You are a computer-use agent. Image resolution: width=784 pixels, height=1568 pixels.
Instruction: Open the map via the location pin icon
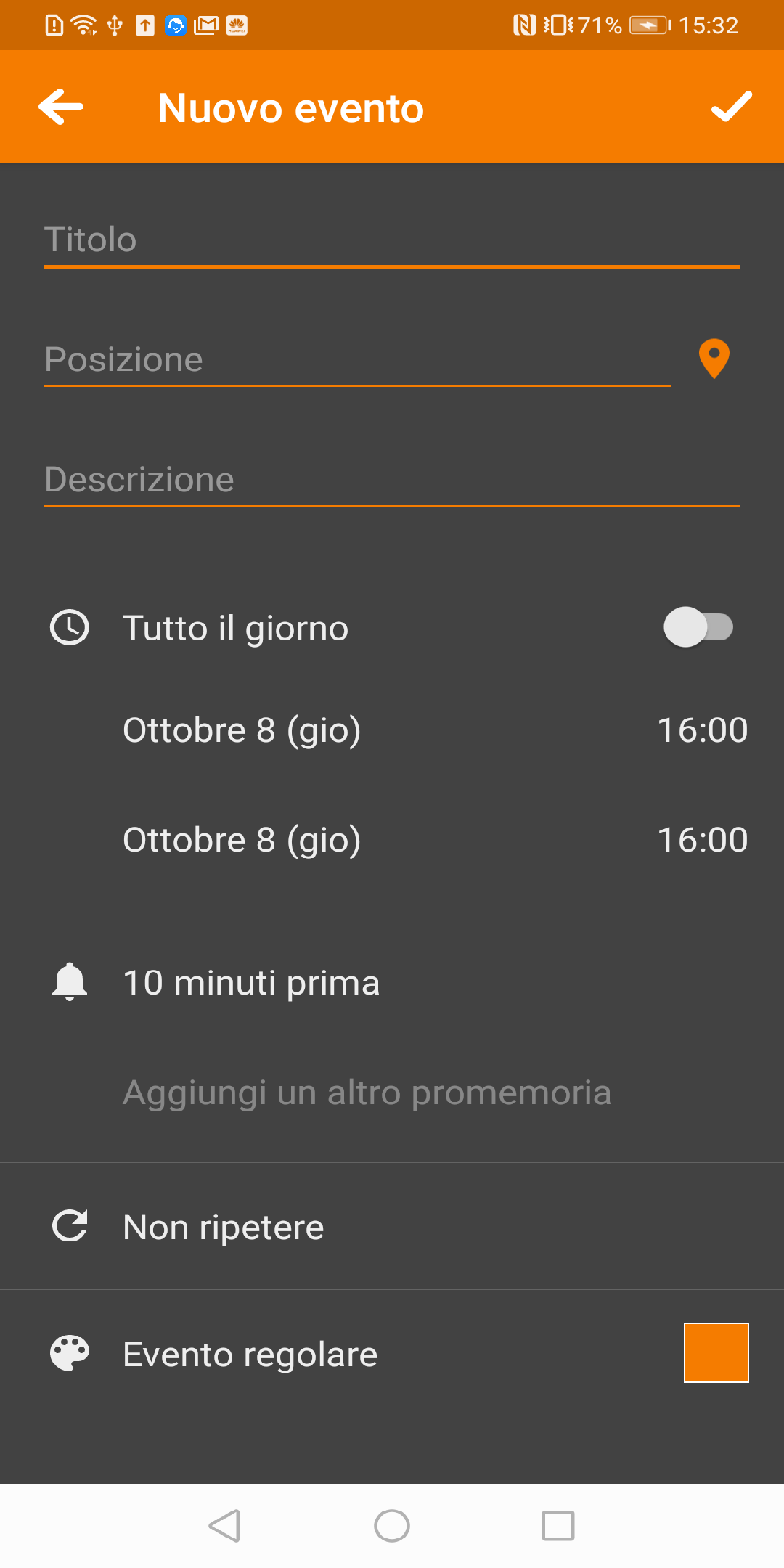714,359
